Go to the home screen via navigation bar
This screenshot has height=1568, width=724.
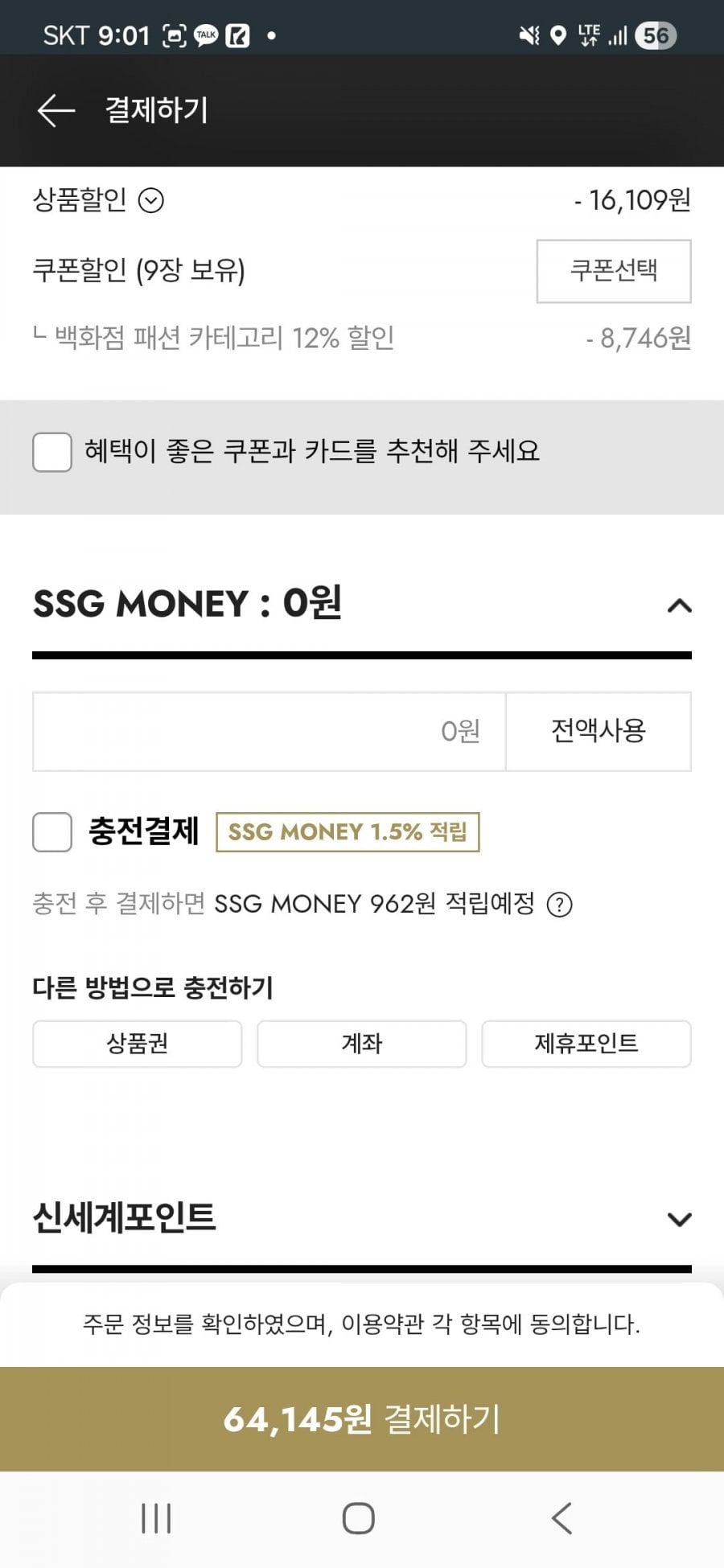point(359,1518)
